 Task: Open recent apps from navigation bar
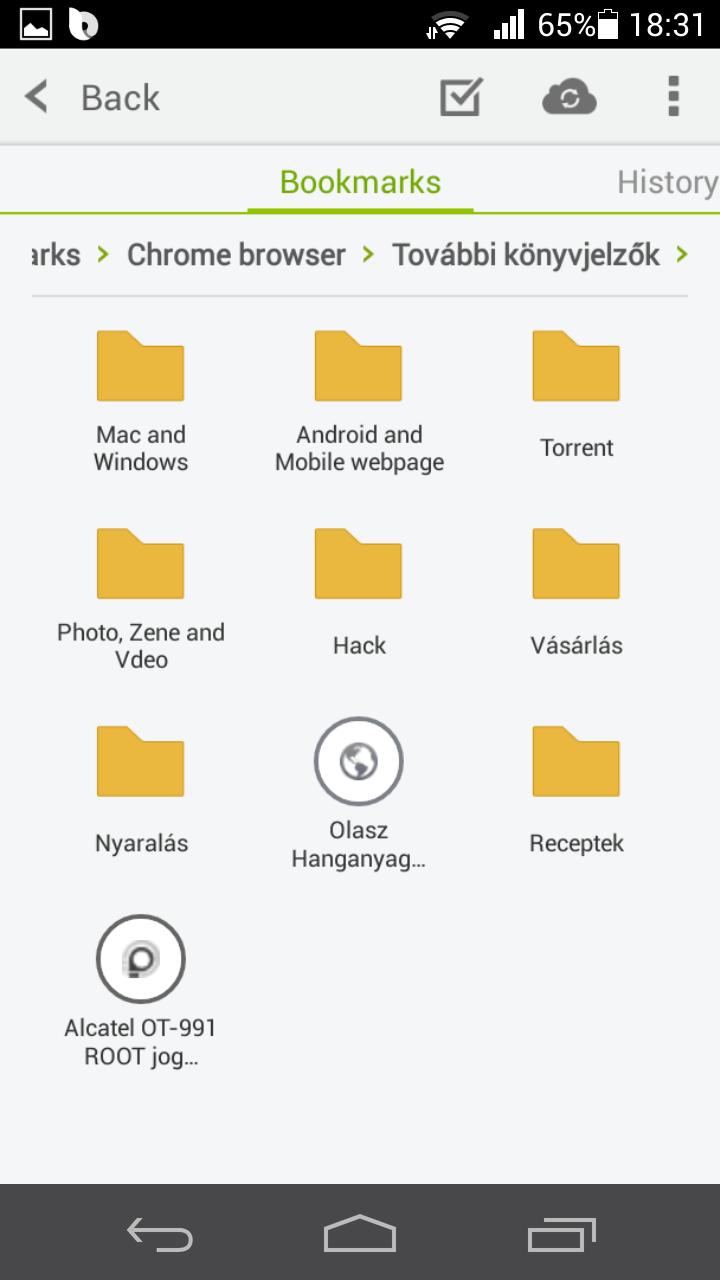[x=562, y=1234]
